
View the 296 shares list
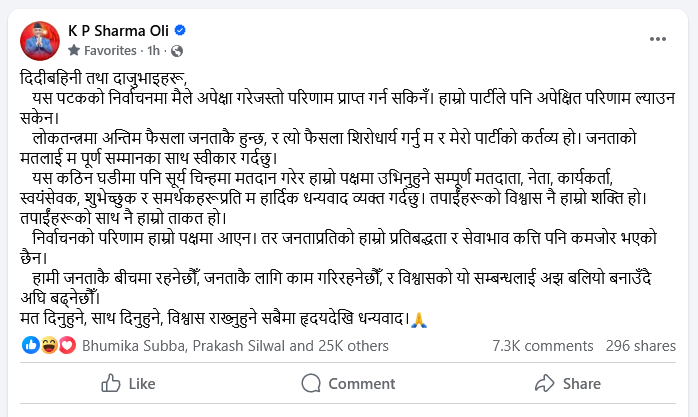click(641, 346)
